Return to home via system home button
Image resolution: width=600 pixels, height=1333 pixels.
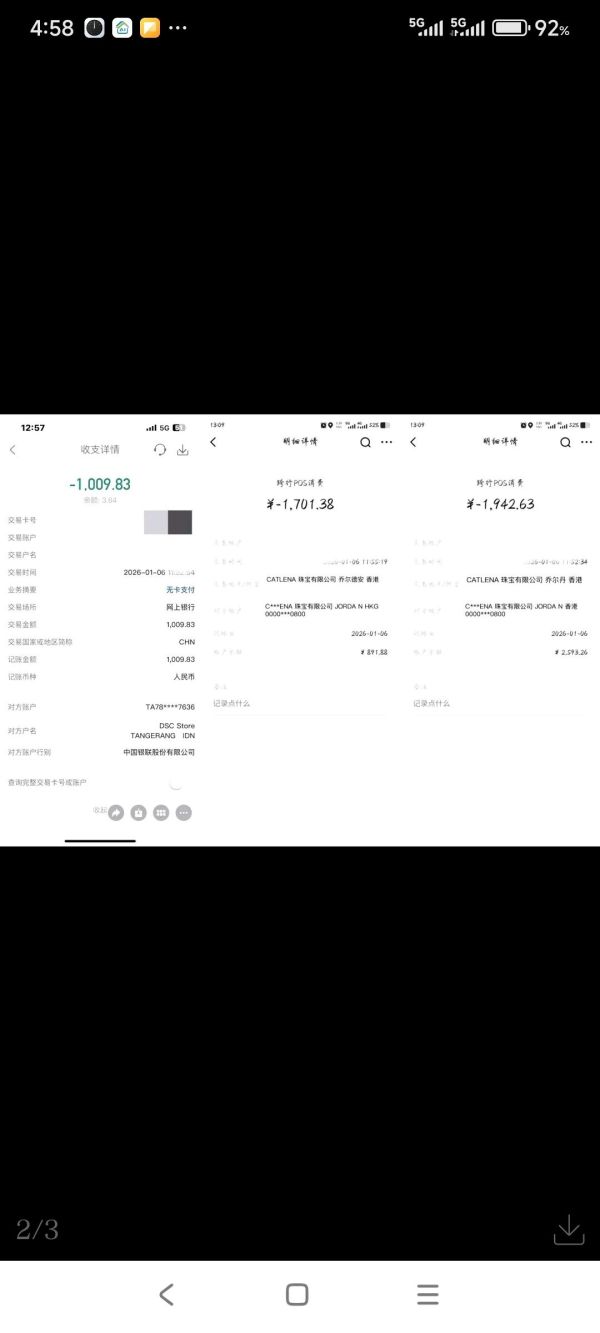[x=297, y=1294]
